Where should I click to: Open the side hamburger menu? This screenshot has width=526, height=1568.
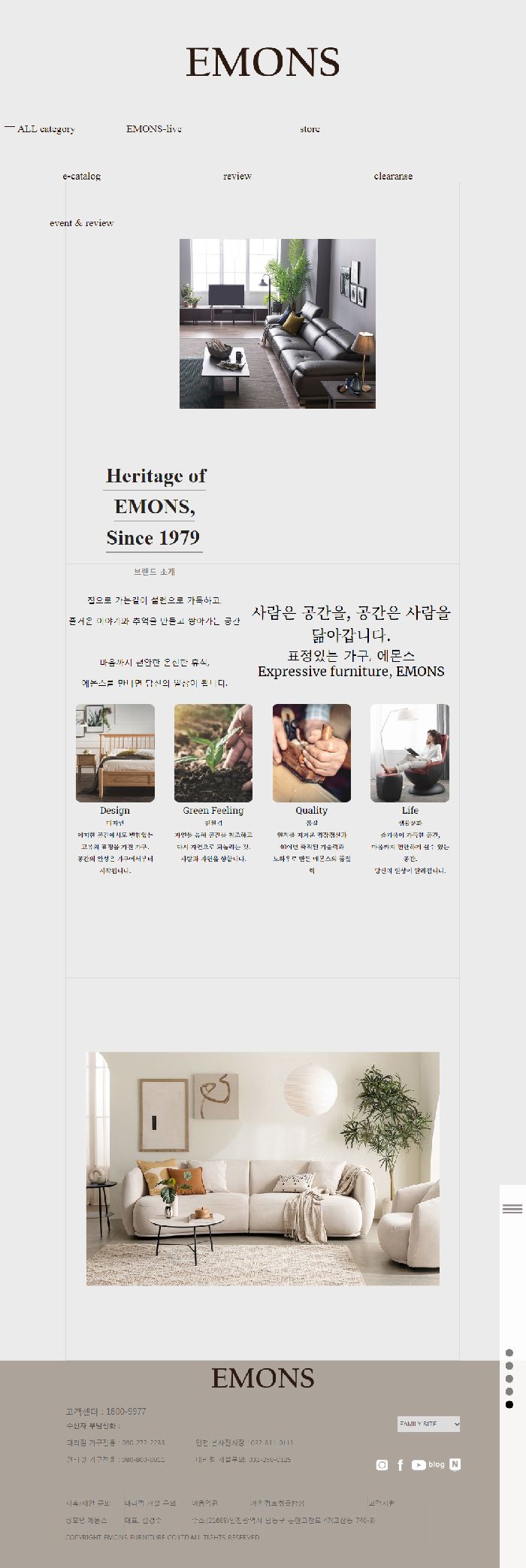[512, 1209]
